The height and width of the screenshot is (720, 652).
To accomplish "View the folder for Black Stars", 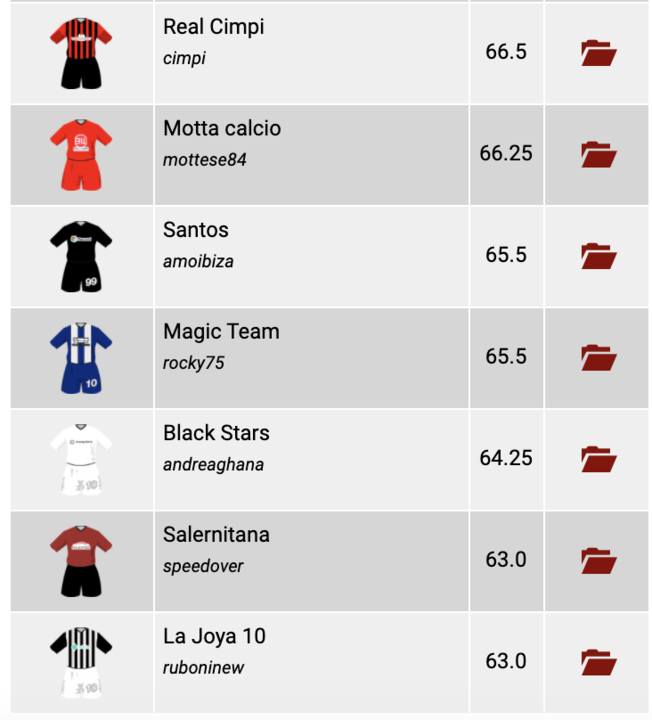I will tap(598, 458).
